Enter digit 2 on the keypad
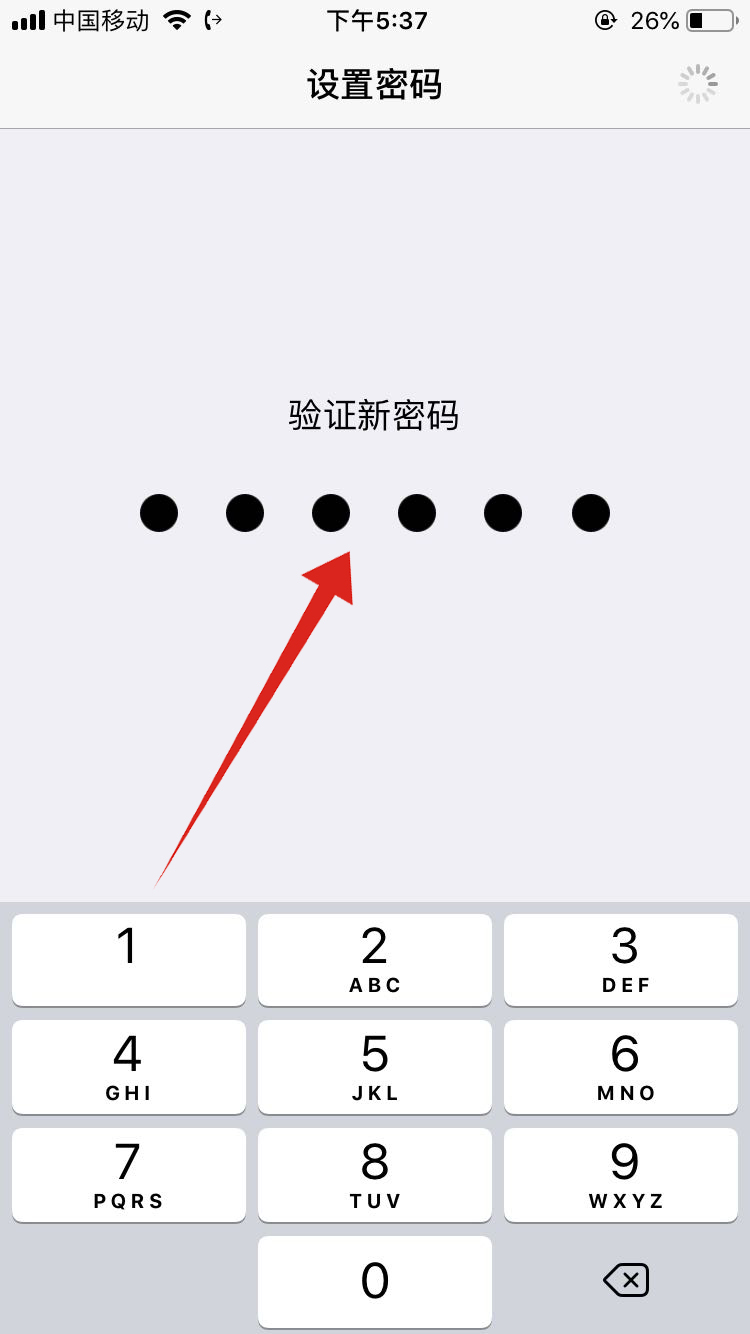Screen dimensions: 750x1334 point(374,959)
